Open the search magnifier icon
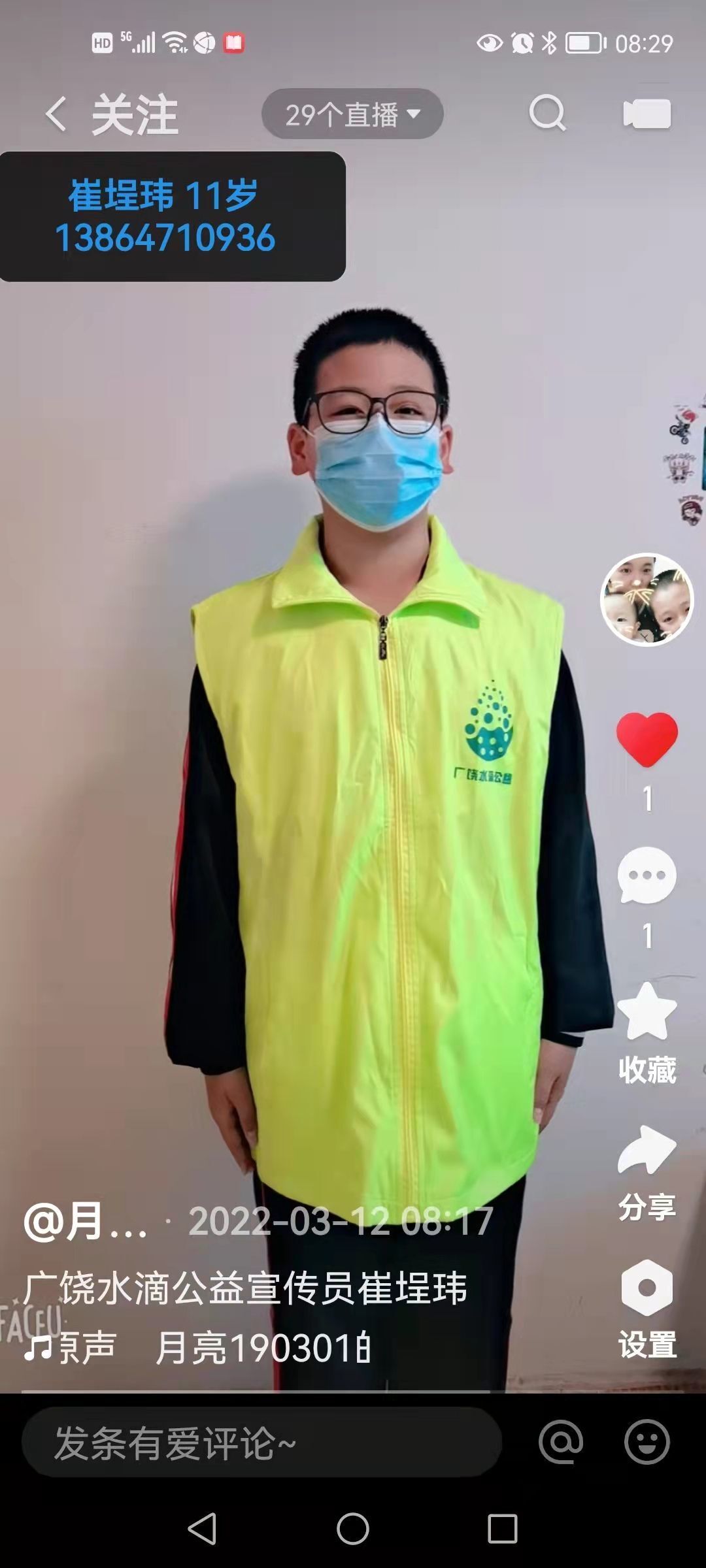The height and width of the screenshot is (1568, 706). 547,114
